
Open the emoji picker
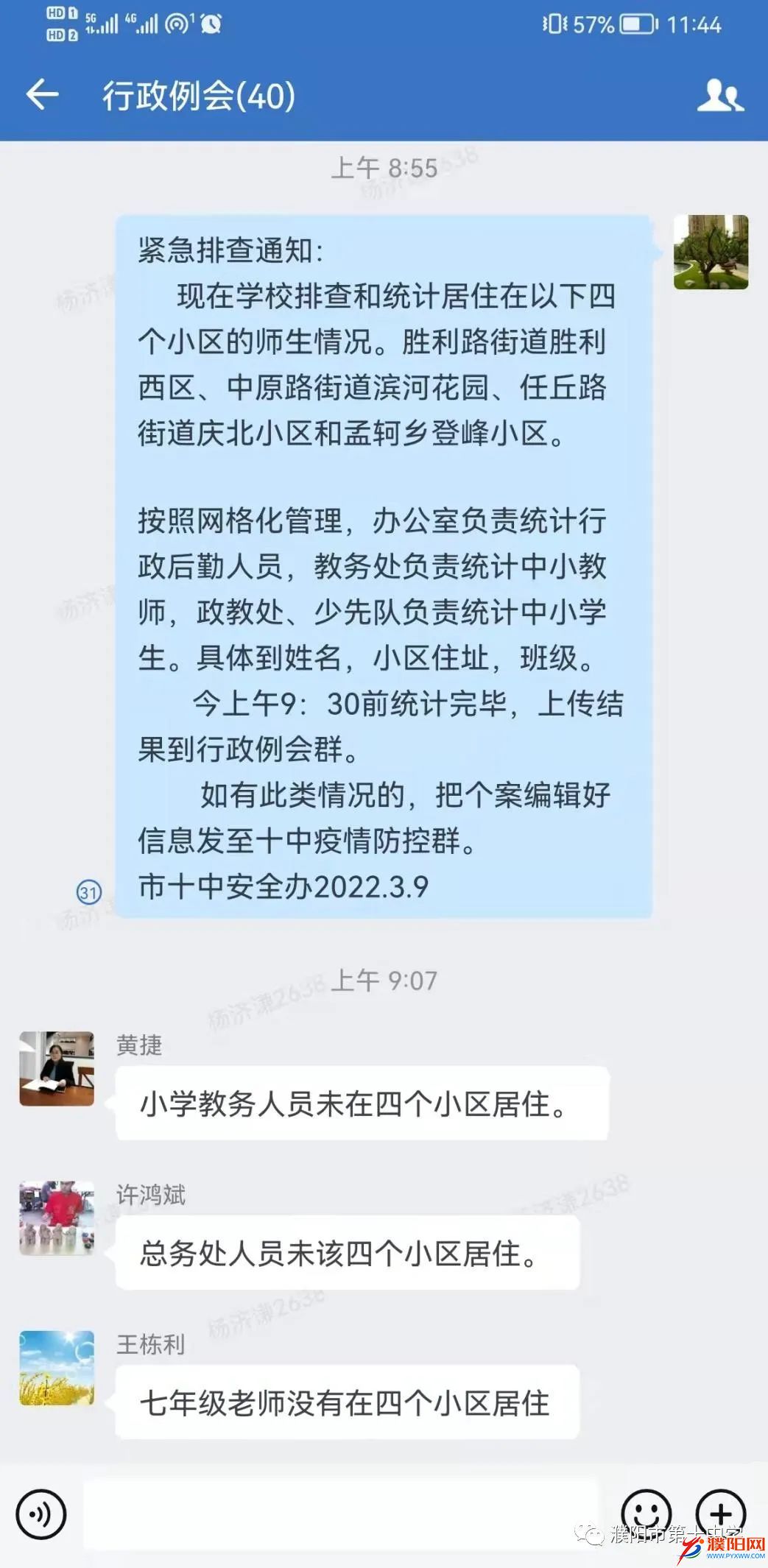click(x=646, y=1513)
